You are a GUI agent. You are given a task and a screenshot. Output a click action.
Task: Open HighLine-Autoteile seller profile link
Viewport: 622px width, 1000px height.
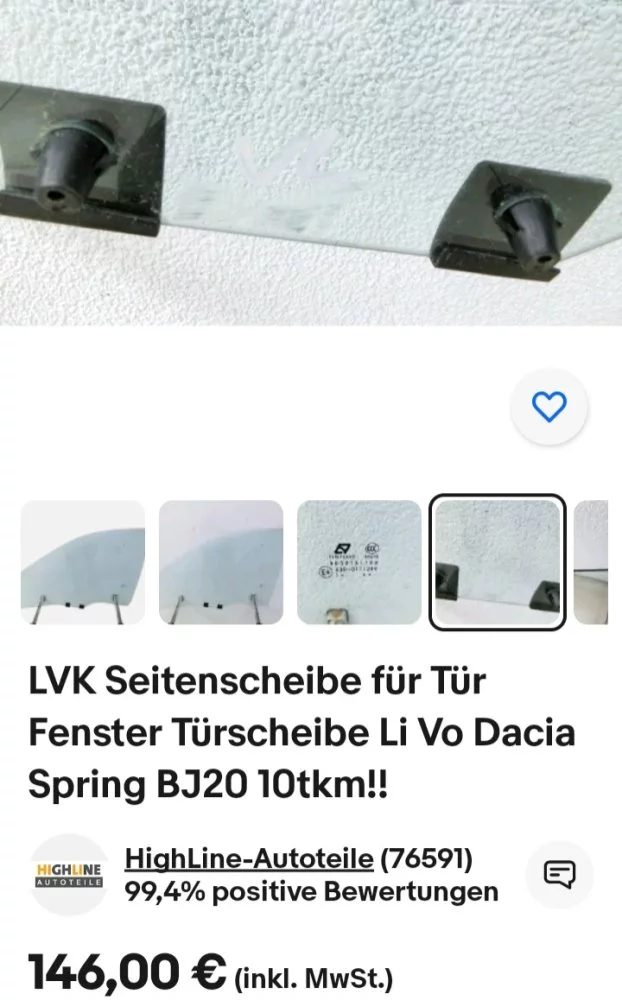tap(249, 858)
